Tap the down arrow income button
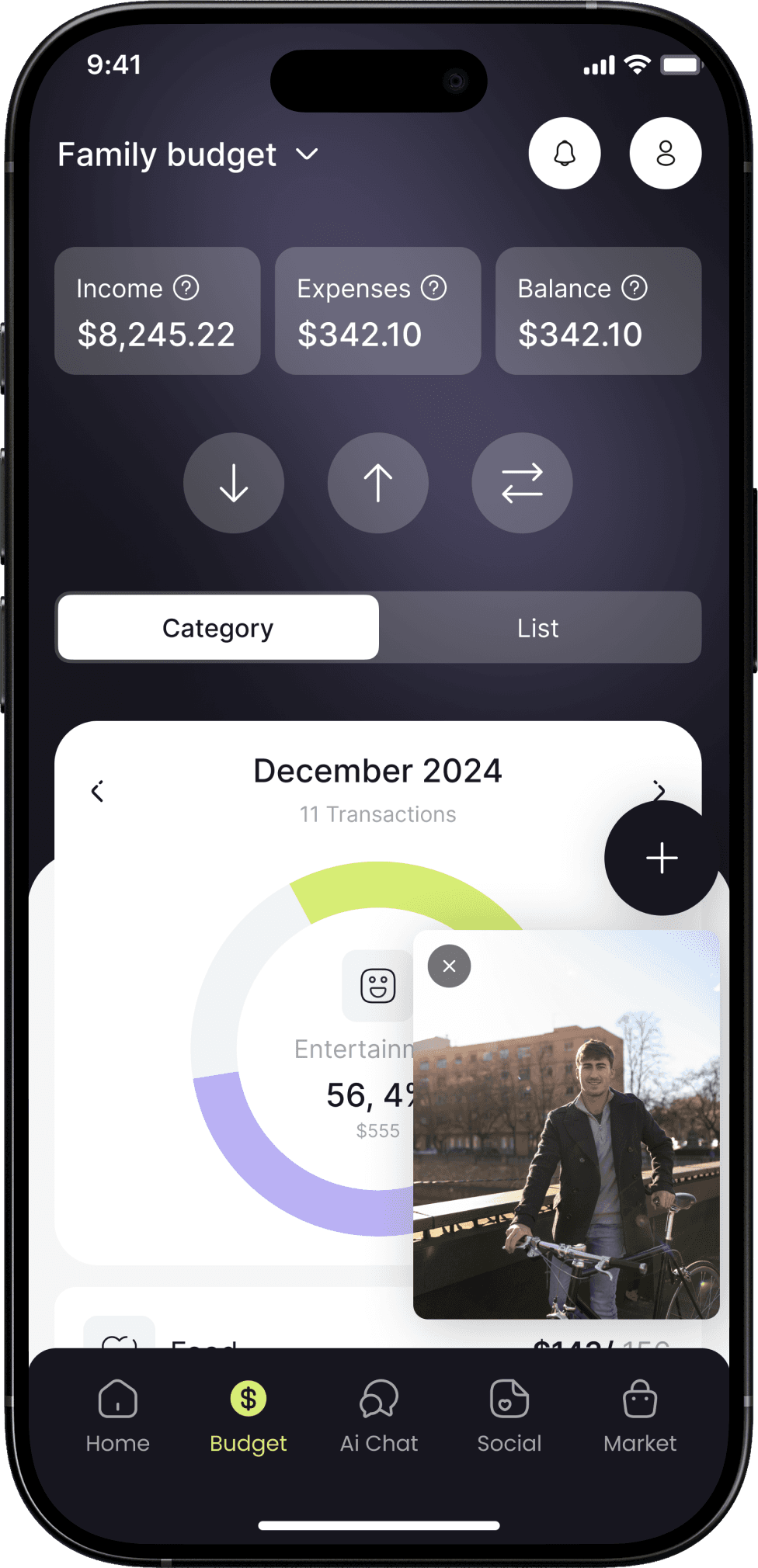The width and height of the screenshot is (758, 1568). 234,483
